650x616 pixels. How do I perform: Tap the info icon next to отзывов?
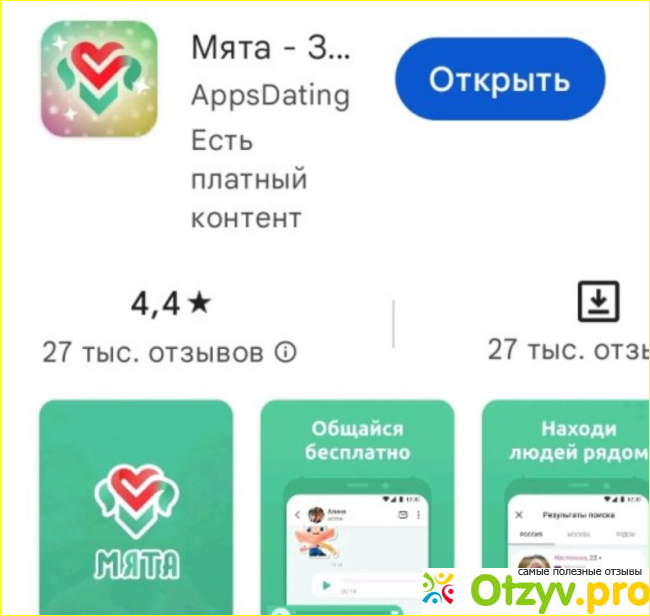pos(286,352)
